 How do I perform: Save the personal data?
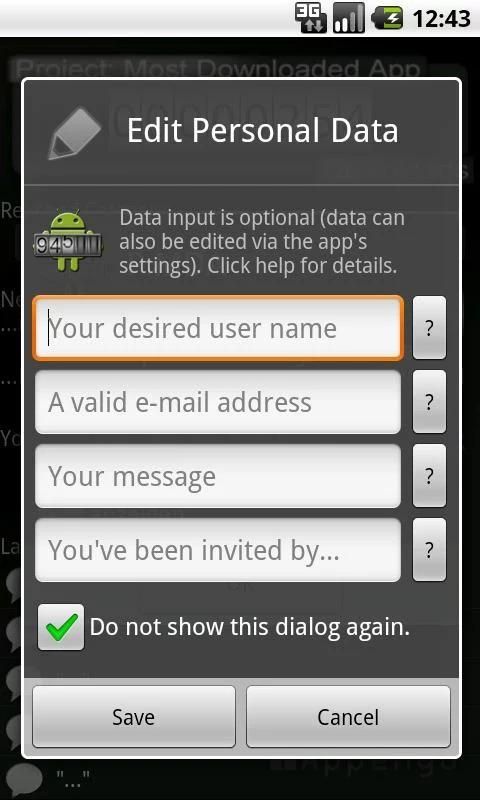(x=134, y=717)
